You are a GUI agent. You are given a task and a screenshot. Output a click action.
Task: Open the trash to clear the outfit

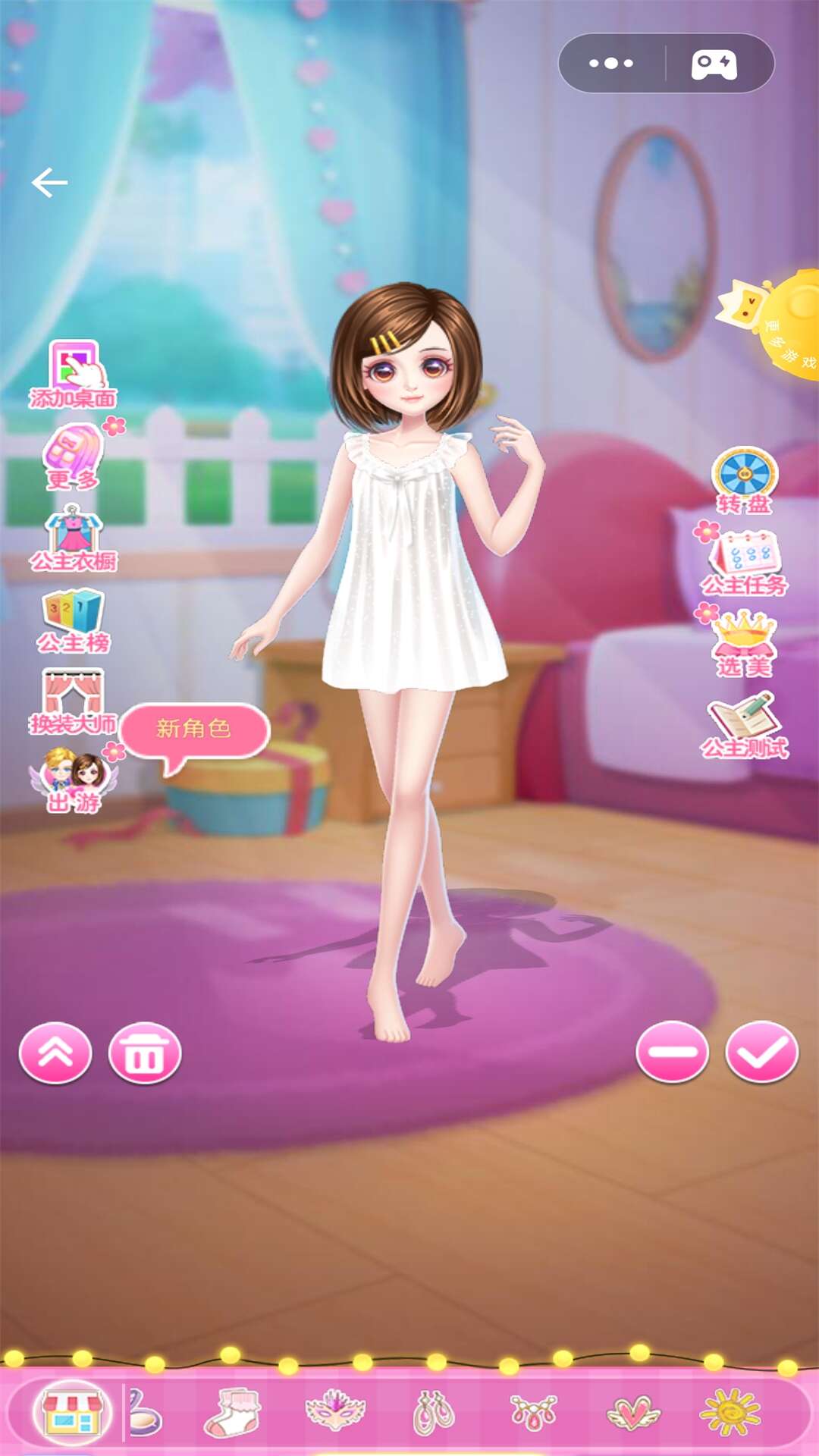[x=143, y=1054]
